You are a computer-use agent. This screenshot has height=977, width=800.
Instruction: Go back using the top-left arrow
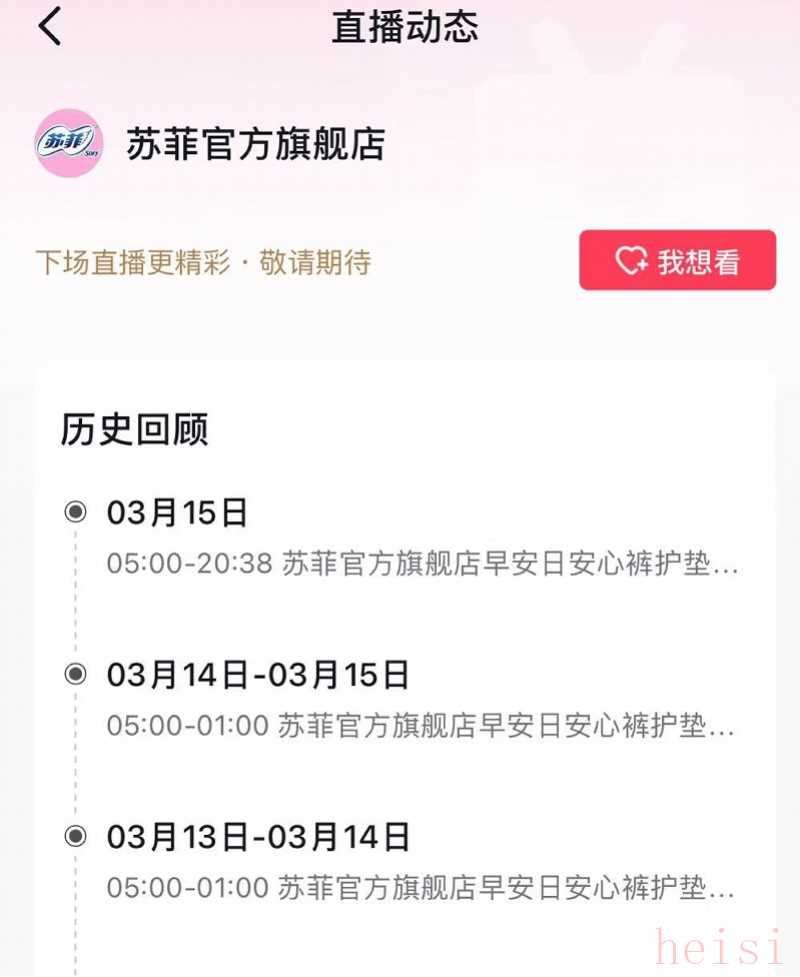click(x=50, y=27)
